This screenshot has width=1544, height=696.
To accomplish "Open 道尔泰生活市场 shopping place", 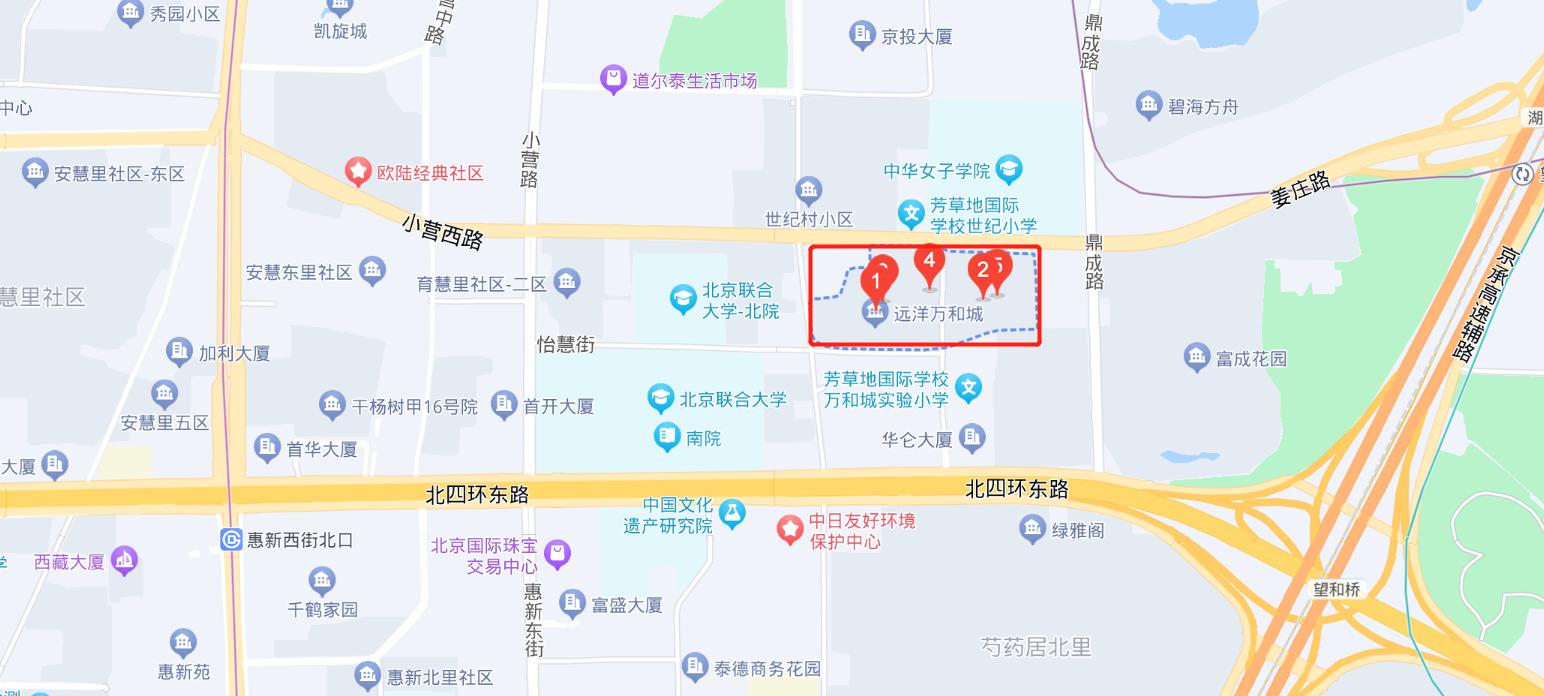I will click(613, 80).
